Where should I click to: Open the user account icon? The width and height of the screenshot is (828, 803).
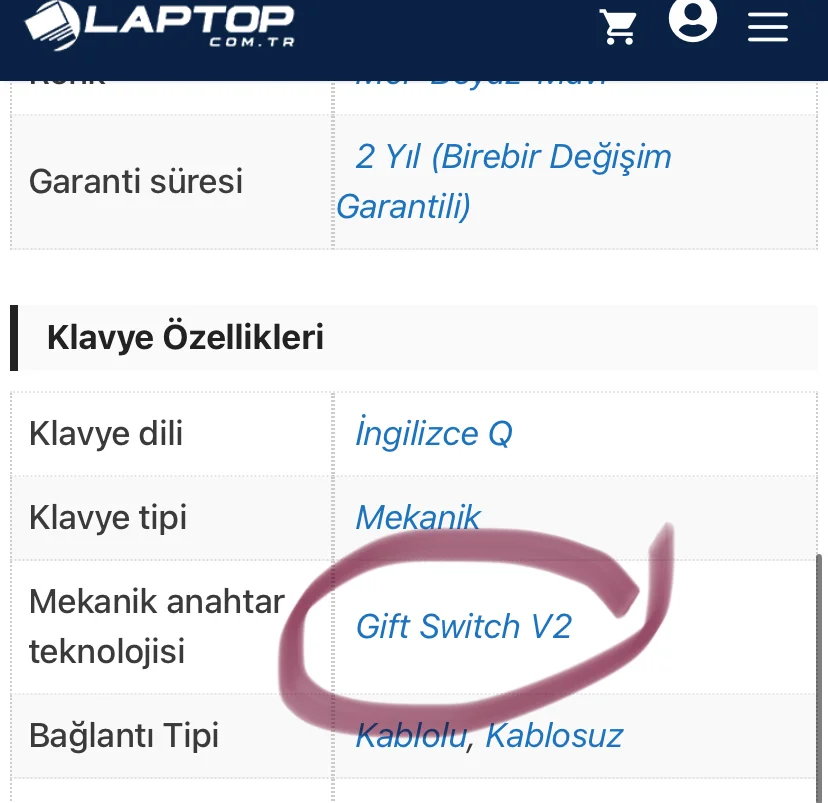coord(693,20)
